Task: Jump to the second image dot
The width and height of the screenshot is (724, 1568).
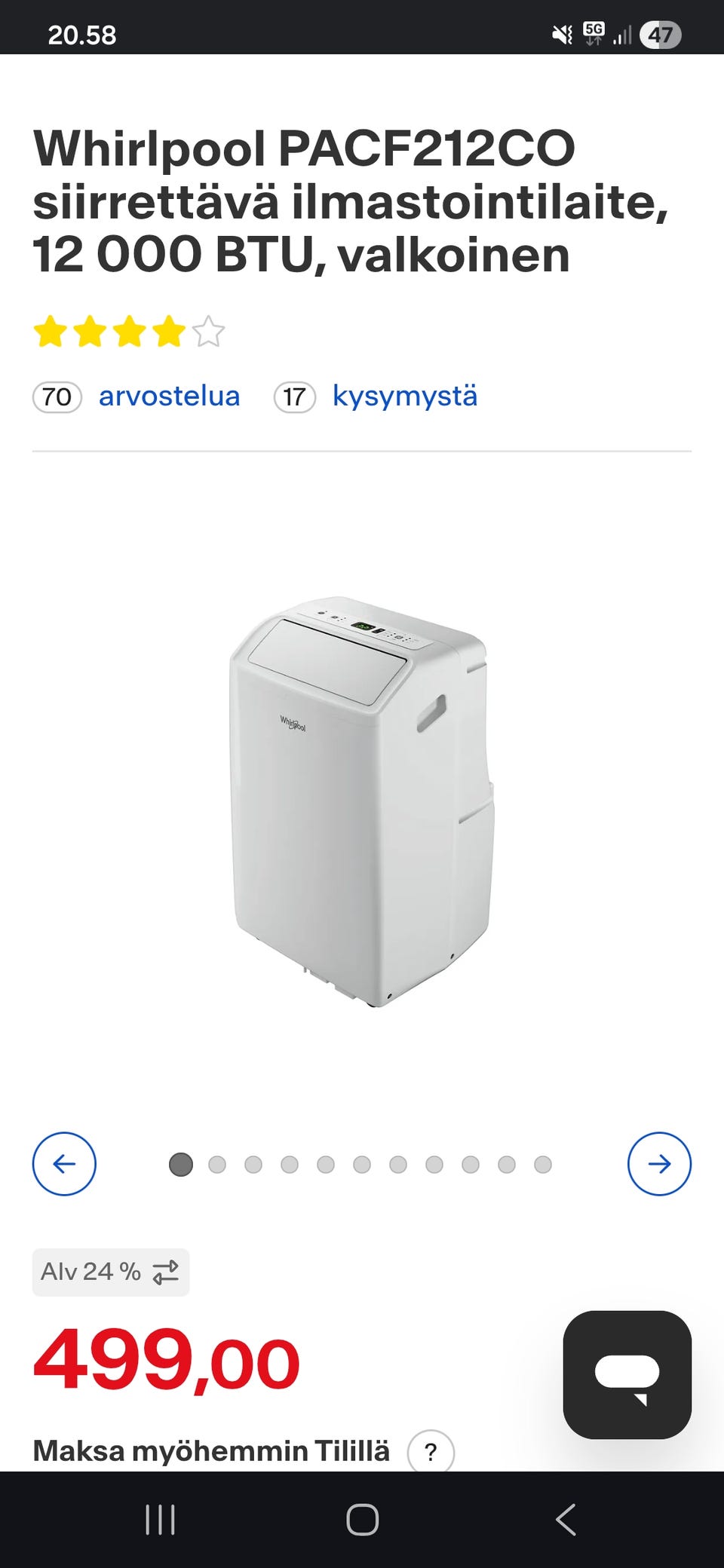Action: [x=217, y=1165]
